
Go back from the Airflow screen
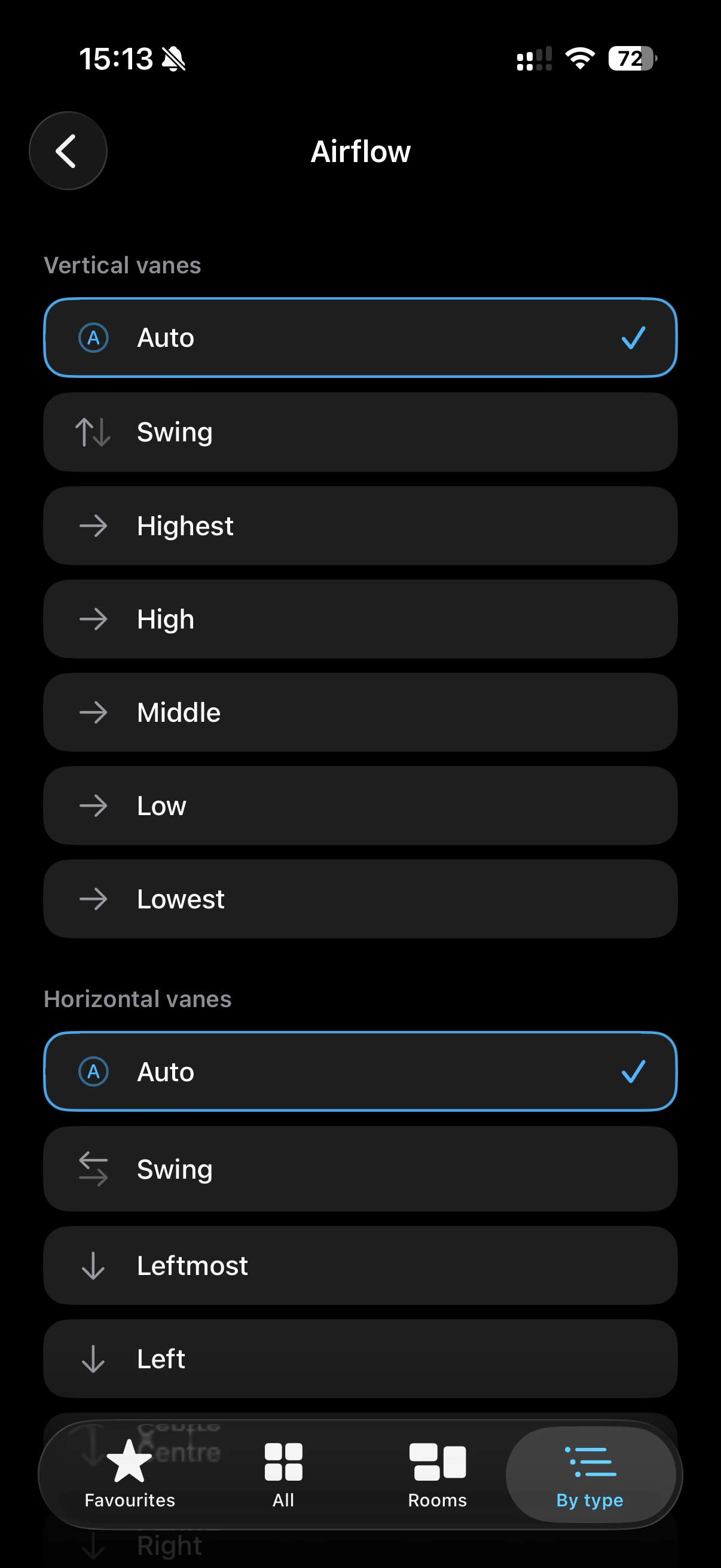click(68, 151)
